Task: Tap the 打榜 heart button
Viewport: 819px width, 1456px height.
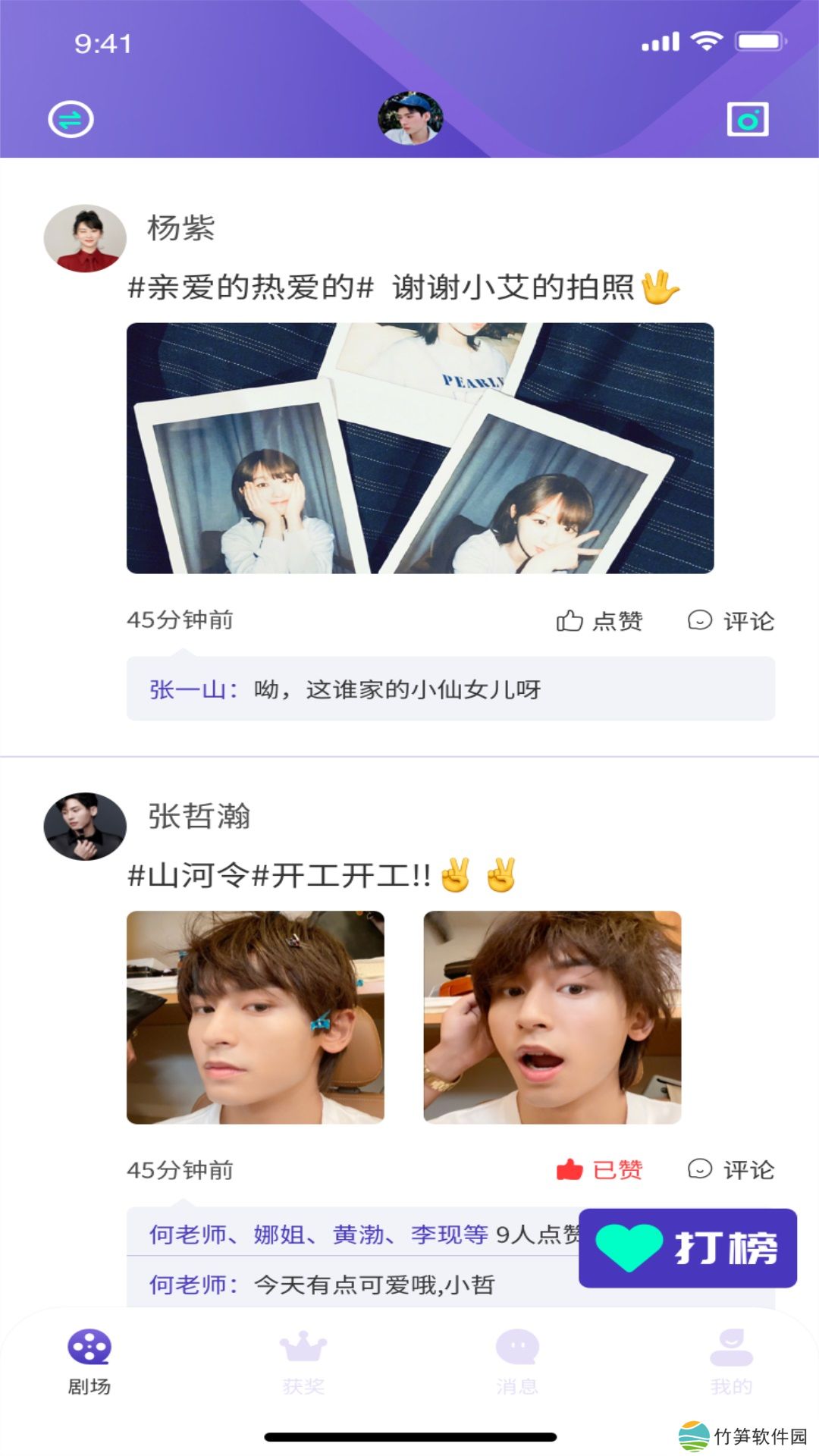Action: click(688, 1247)
